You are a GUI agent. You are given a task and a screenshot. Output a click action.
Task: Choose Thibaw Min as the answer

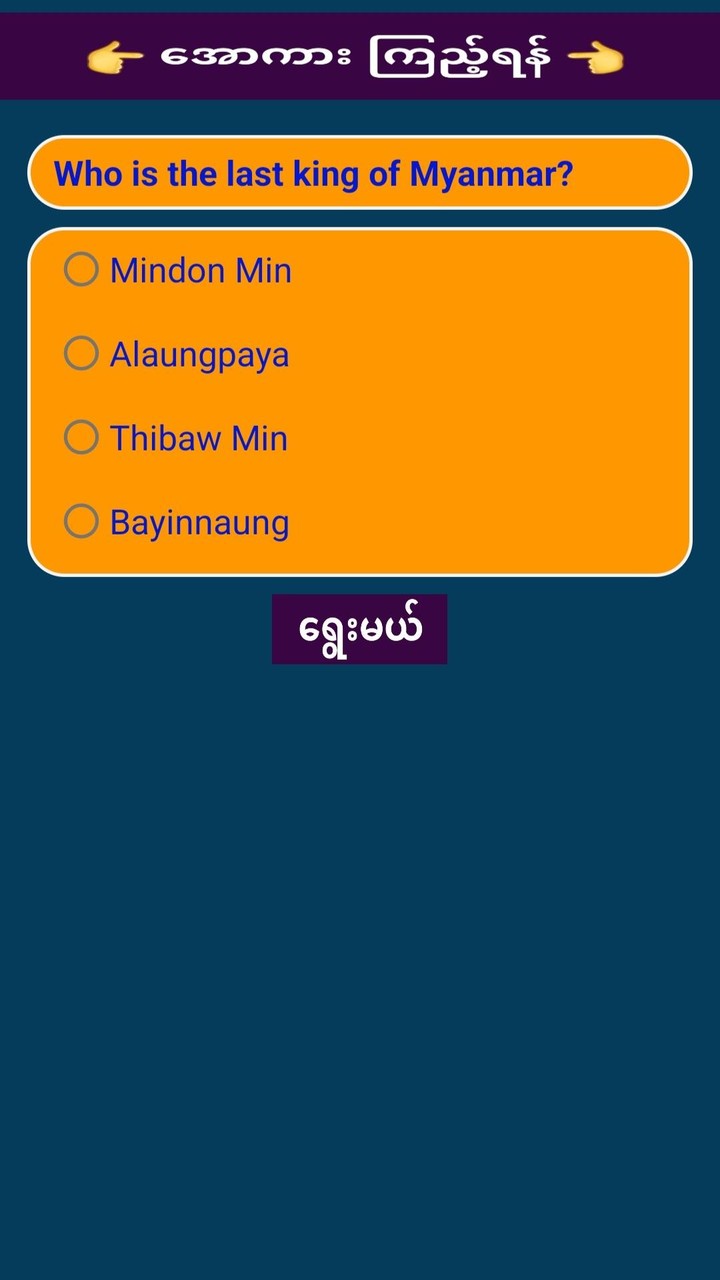tap(80, 437)
